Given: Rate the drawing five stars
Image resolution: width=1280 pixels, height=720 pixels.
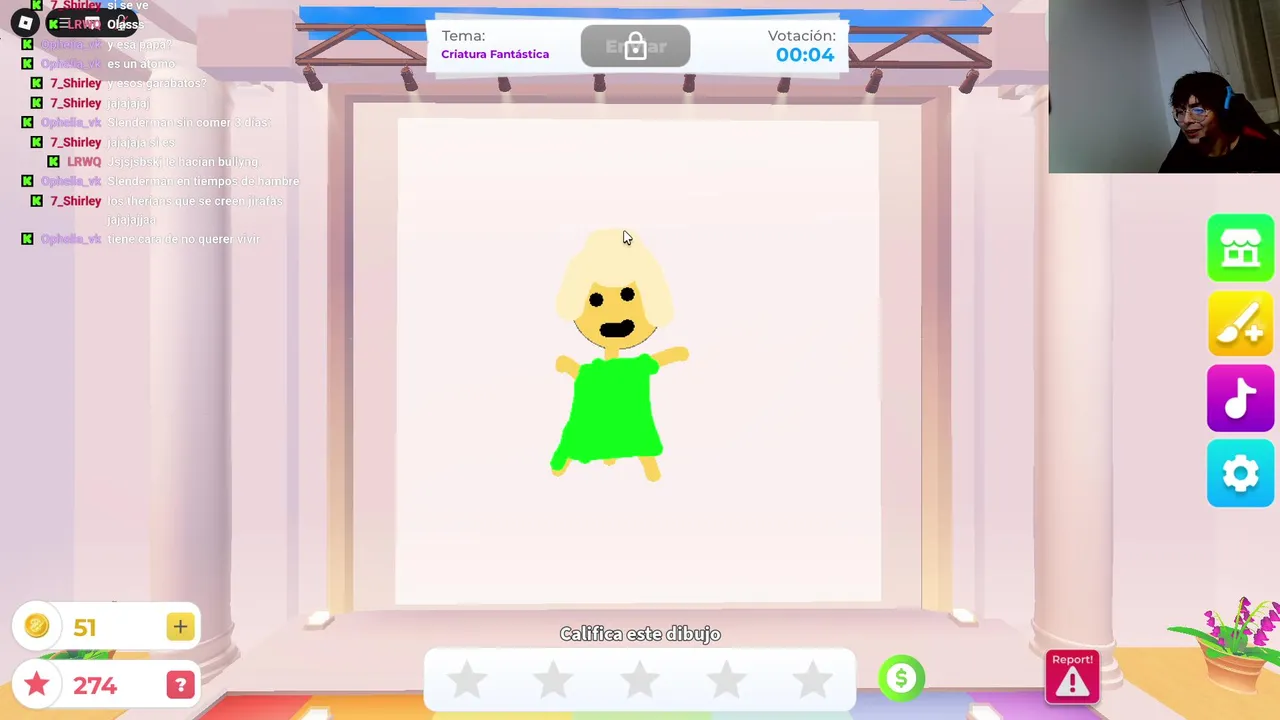Looking at the screenshot, I should (x=813, y=681).
